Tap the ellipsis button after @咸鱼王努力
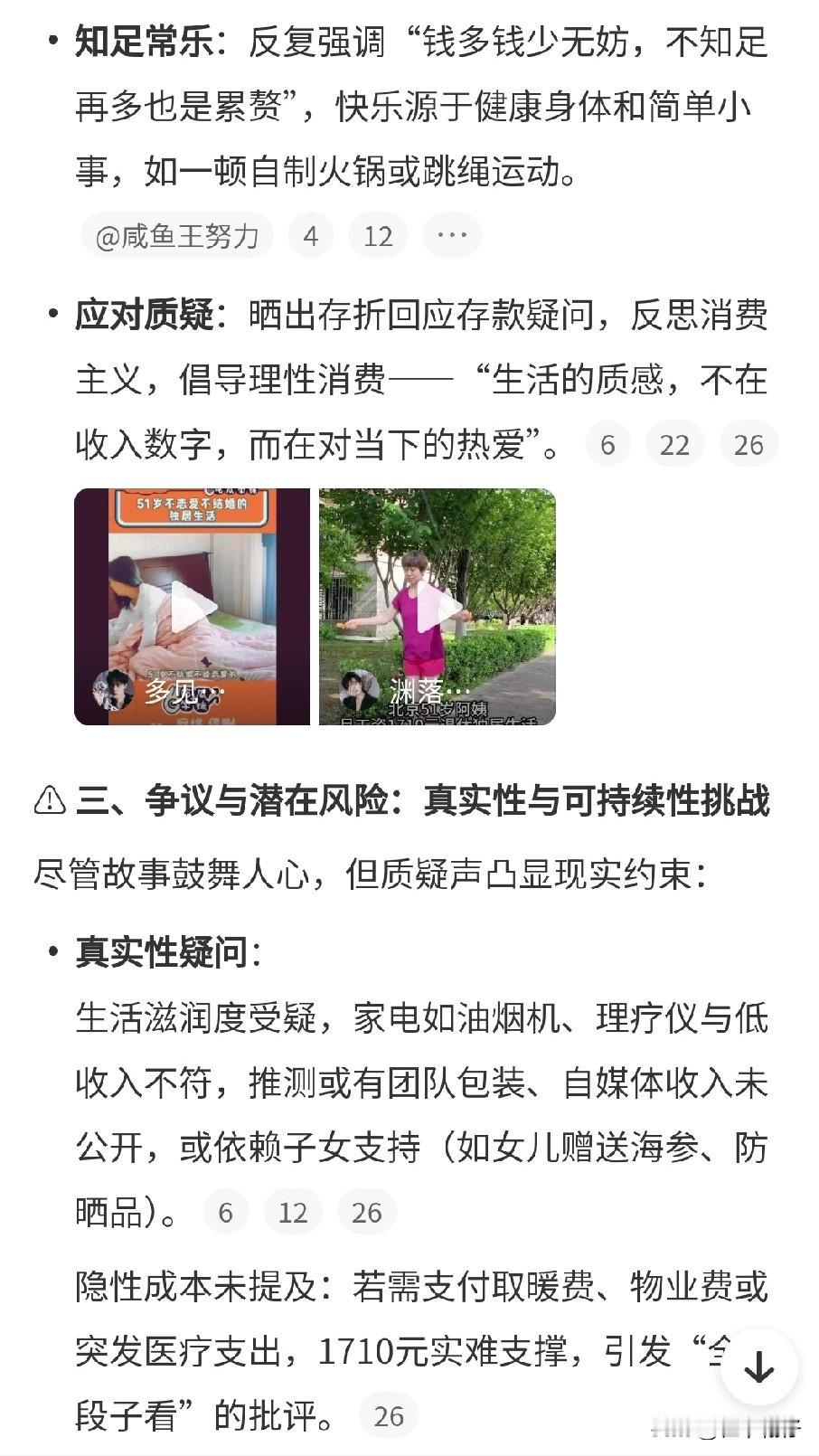This screenshot has width=819, height=1456. click(x=452, y=235)
